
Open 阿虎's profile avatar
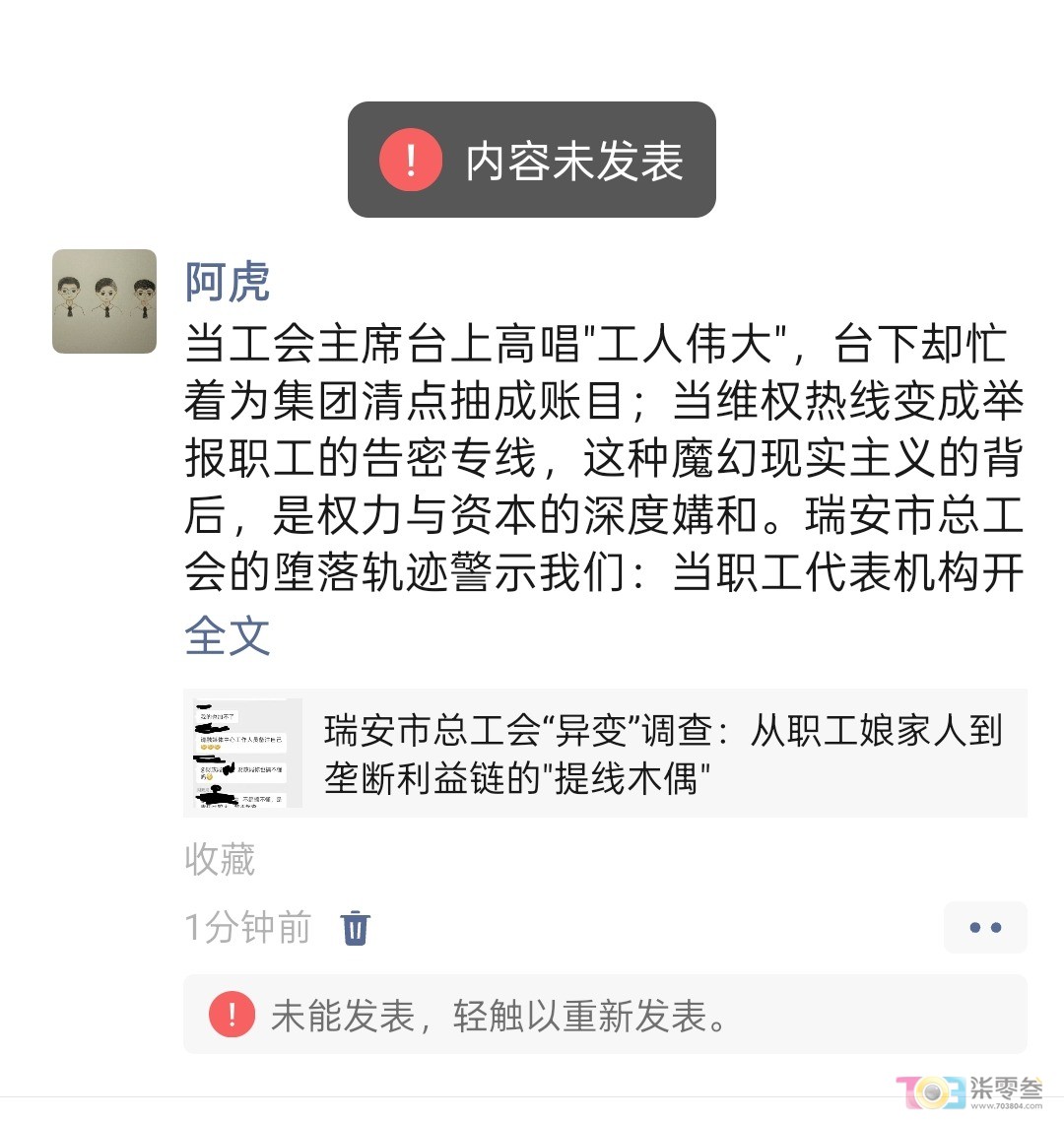click(104, 301)
